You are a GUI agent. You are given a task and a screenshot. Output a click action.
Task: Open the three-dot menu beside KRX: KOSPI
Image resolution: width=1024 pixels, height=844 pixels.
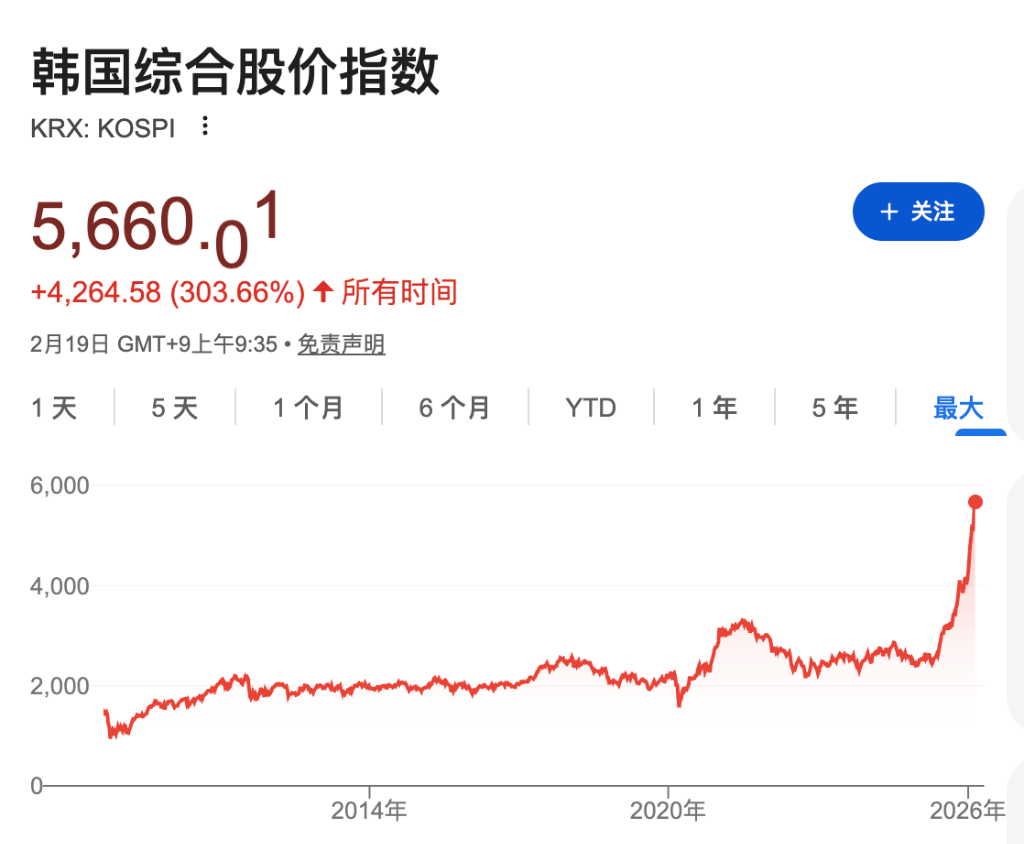(205, 127)
